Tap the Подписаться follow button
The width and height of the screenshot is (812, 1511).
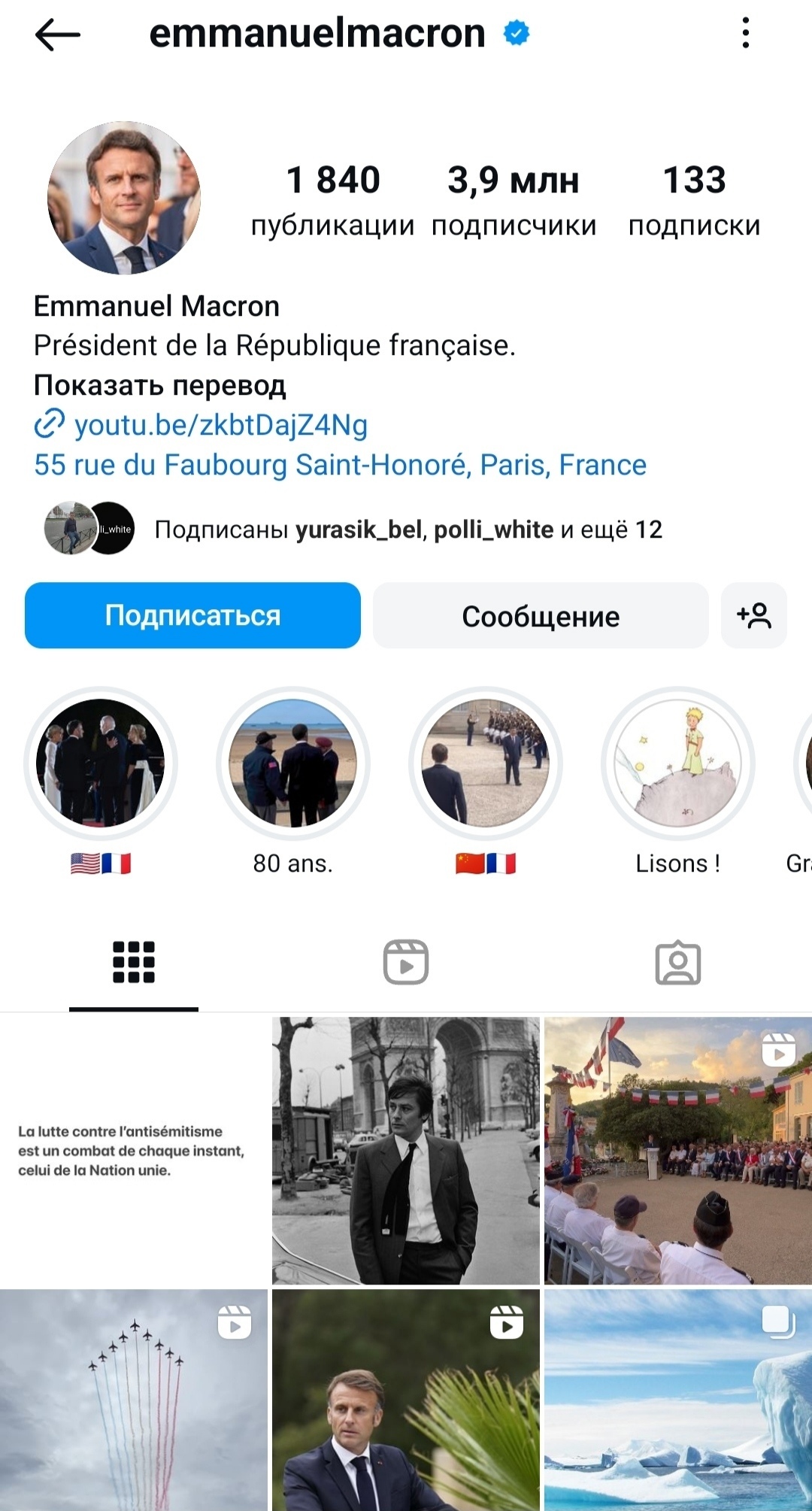pos(192,615)
